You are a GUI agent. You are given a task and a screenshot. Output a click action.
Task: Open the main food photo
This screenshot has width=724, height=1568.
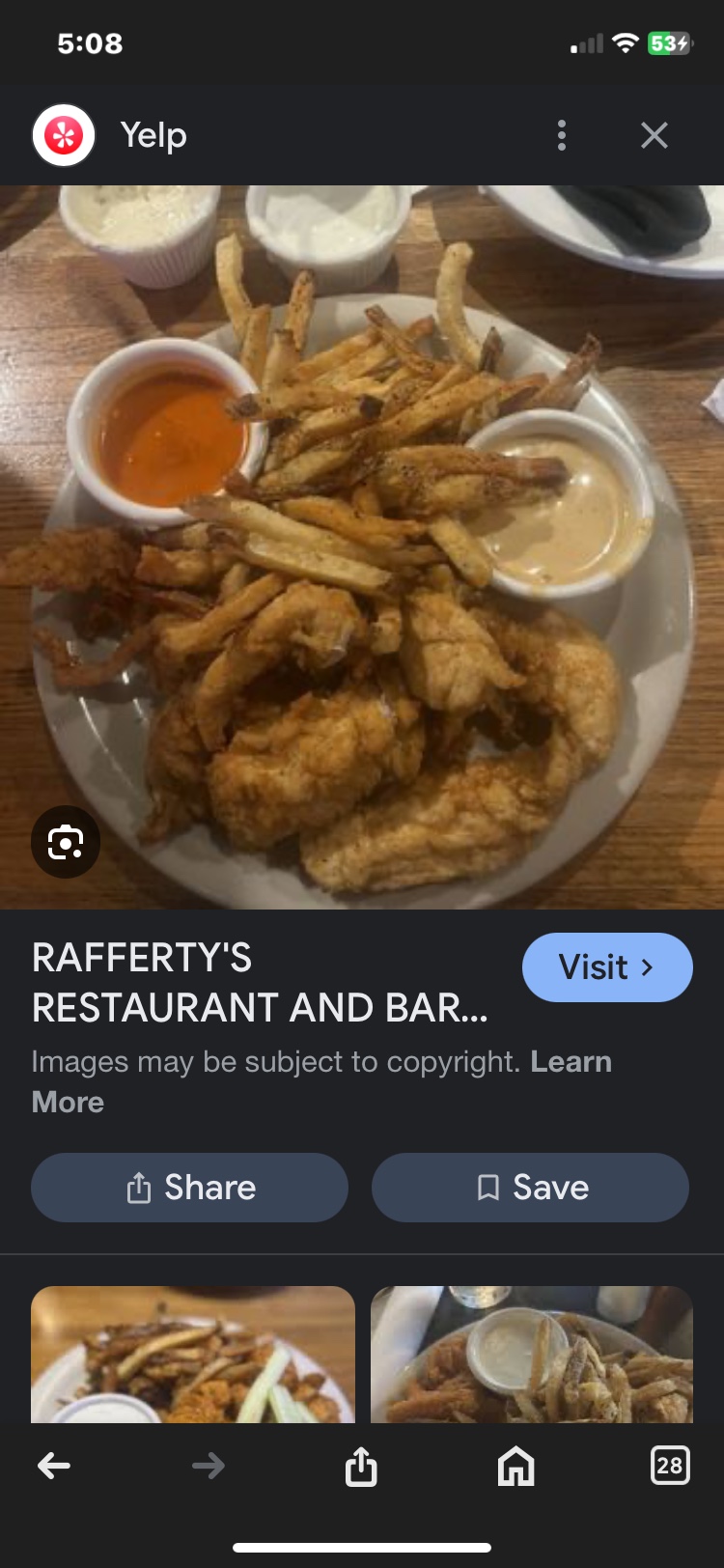362,546
